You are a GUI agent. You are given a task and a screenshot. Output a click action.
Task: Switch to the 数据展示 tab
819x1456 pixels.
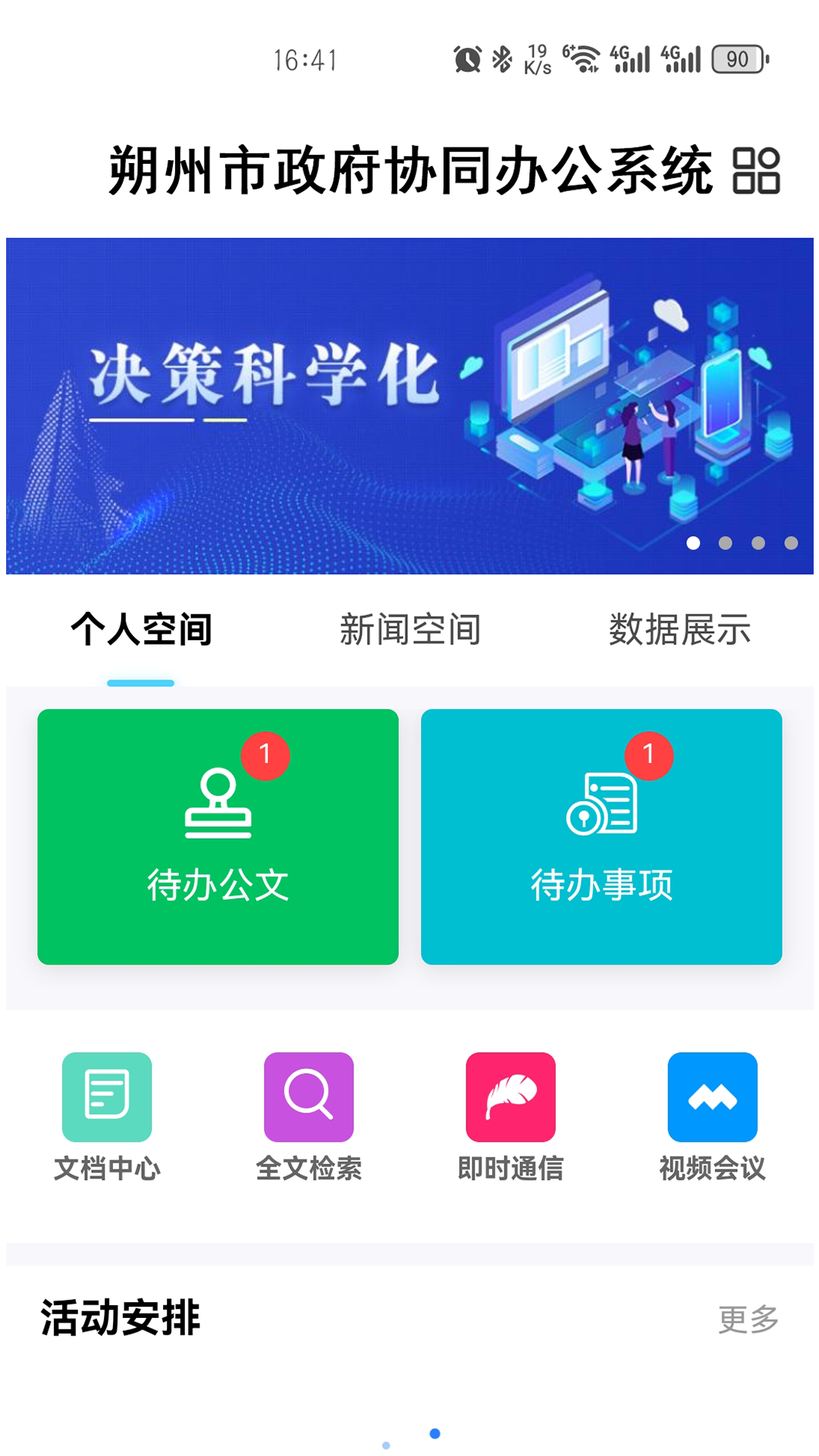click(x=679, y=629)
